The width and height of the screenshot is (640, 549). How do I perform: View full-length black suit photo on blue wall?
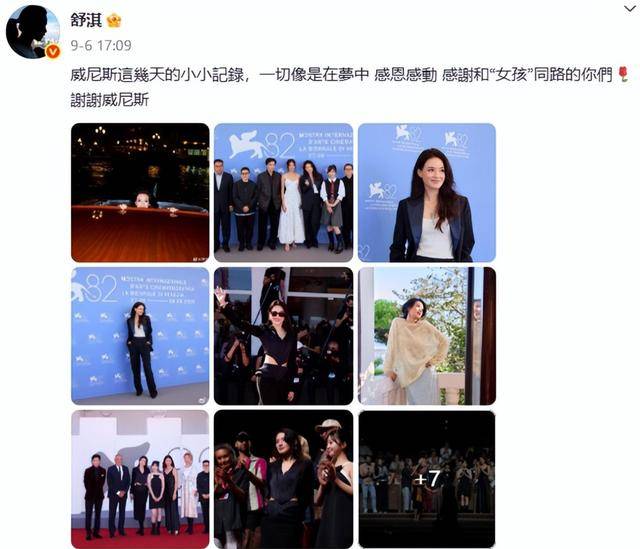point(140,335)
